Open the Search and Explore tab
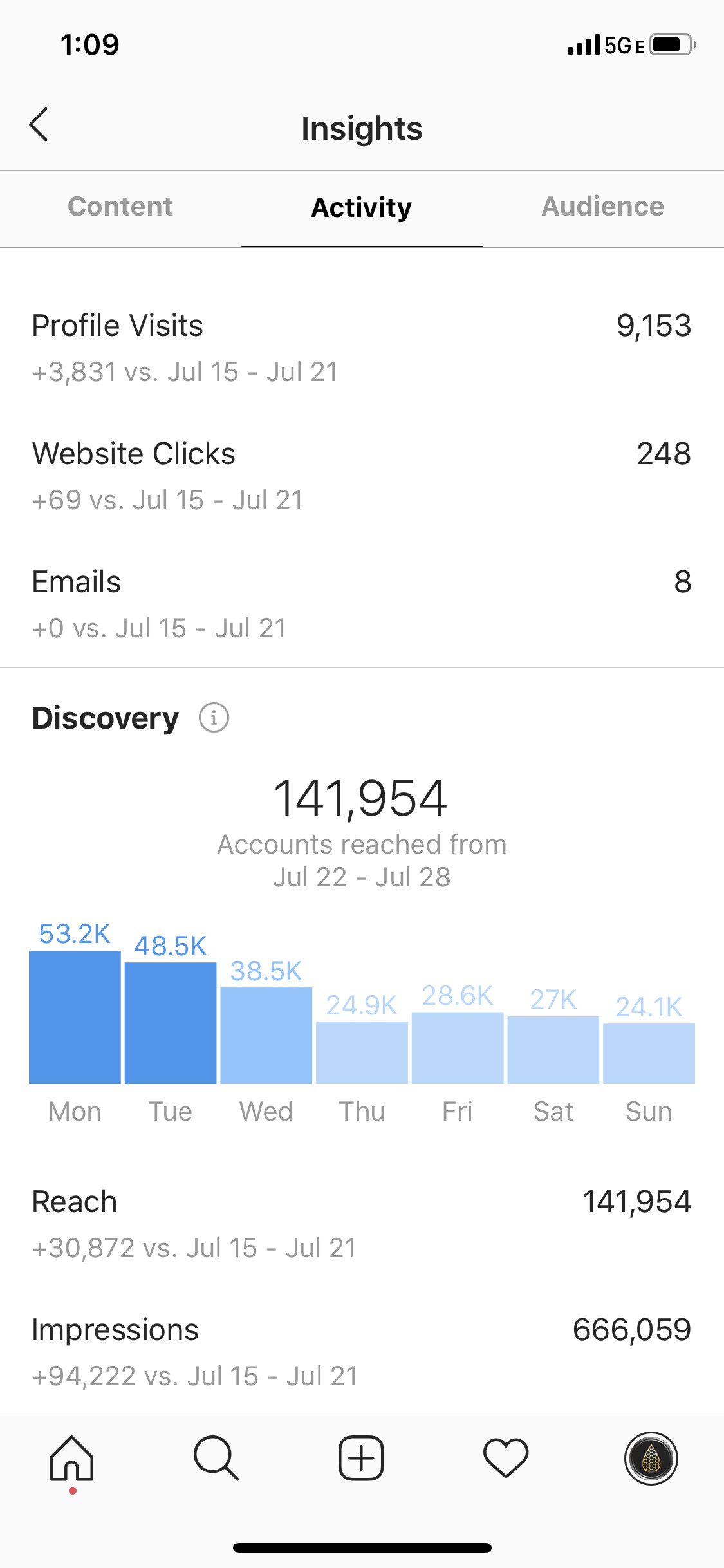The width and height of the screenshot is (724, 1568). 216,1459
